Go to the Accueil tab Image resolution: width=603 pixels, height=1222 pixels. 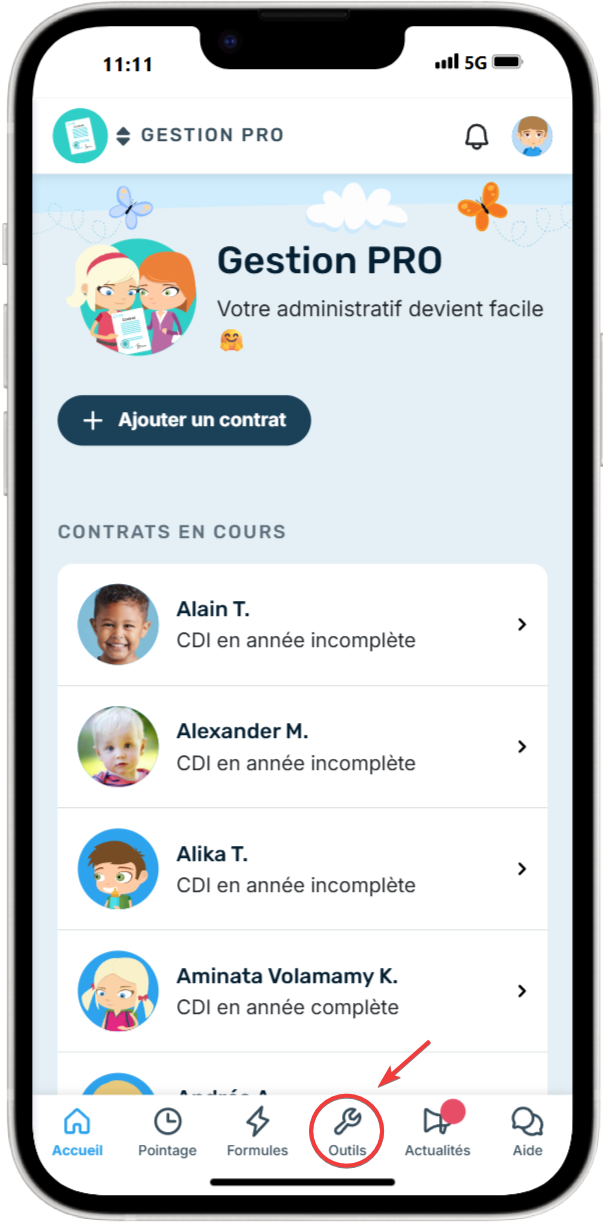[x=77, y=1132]
